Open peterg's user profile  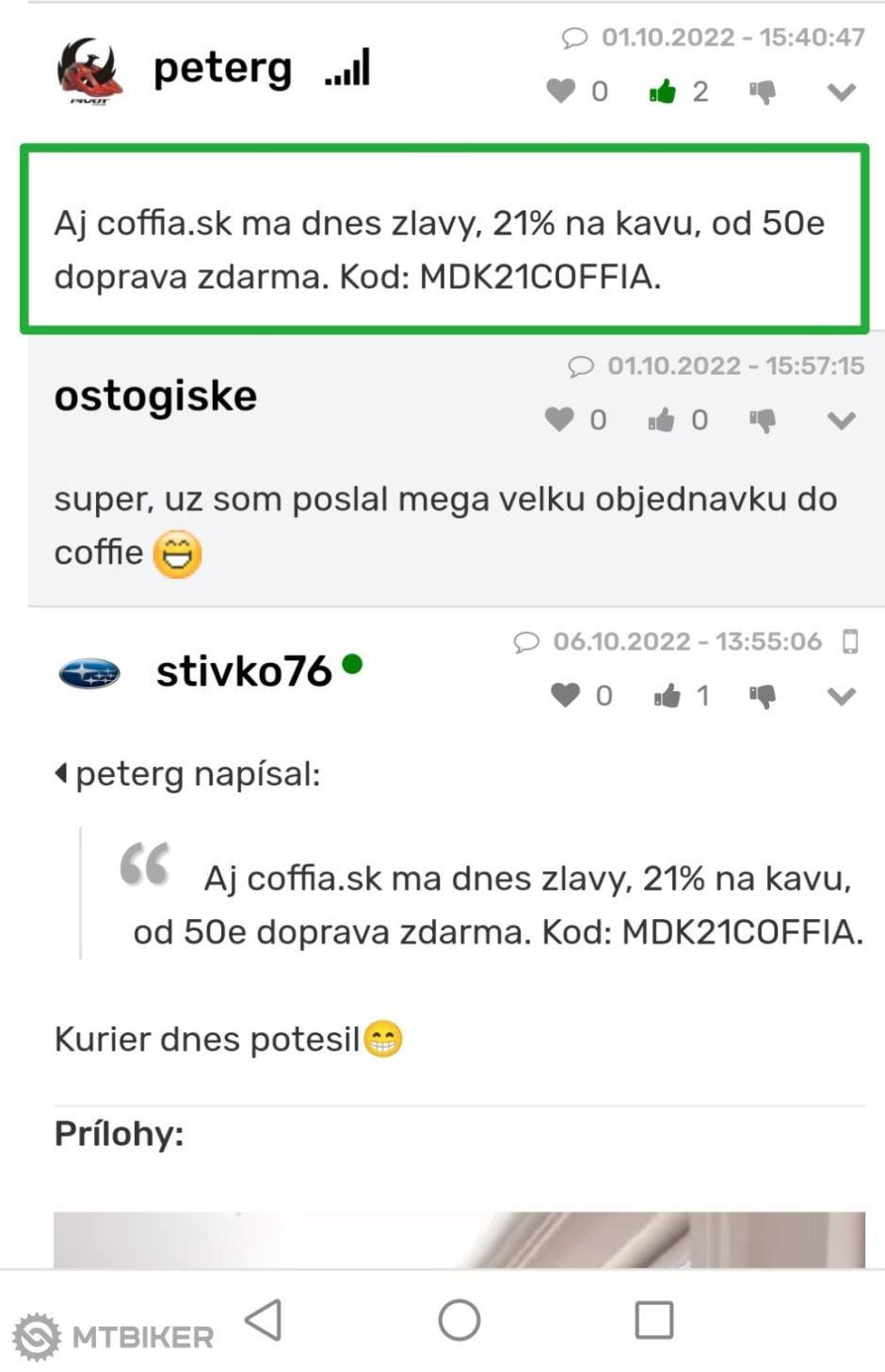click(x=222, y=69)
